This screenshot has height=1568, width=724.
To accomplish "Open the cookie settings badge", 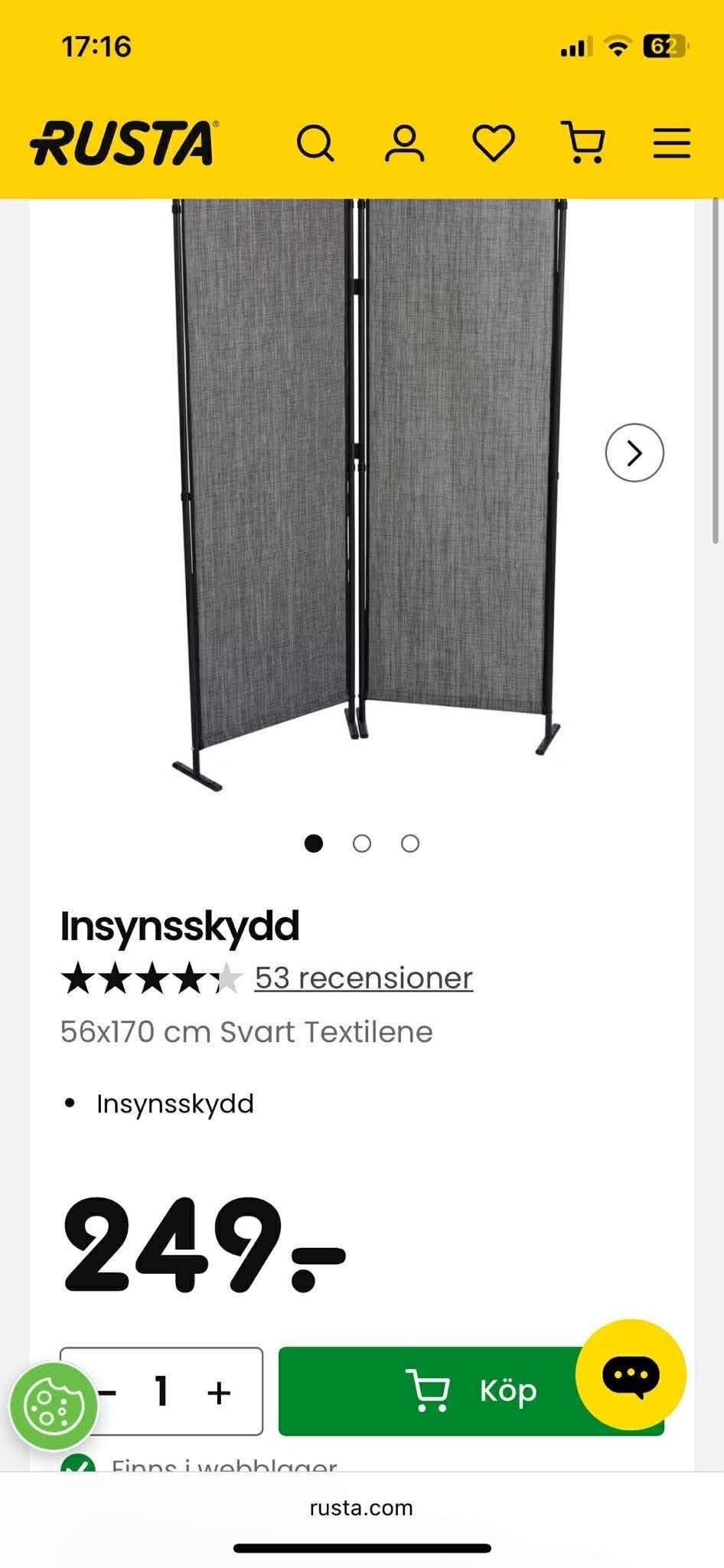I will (54, 1406).
